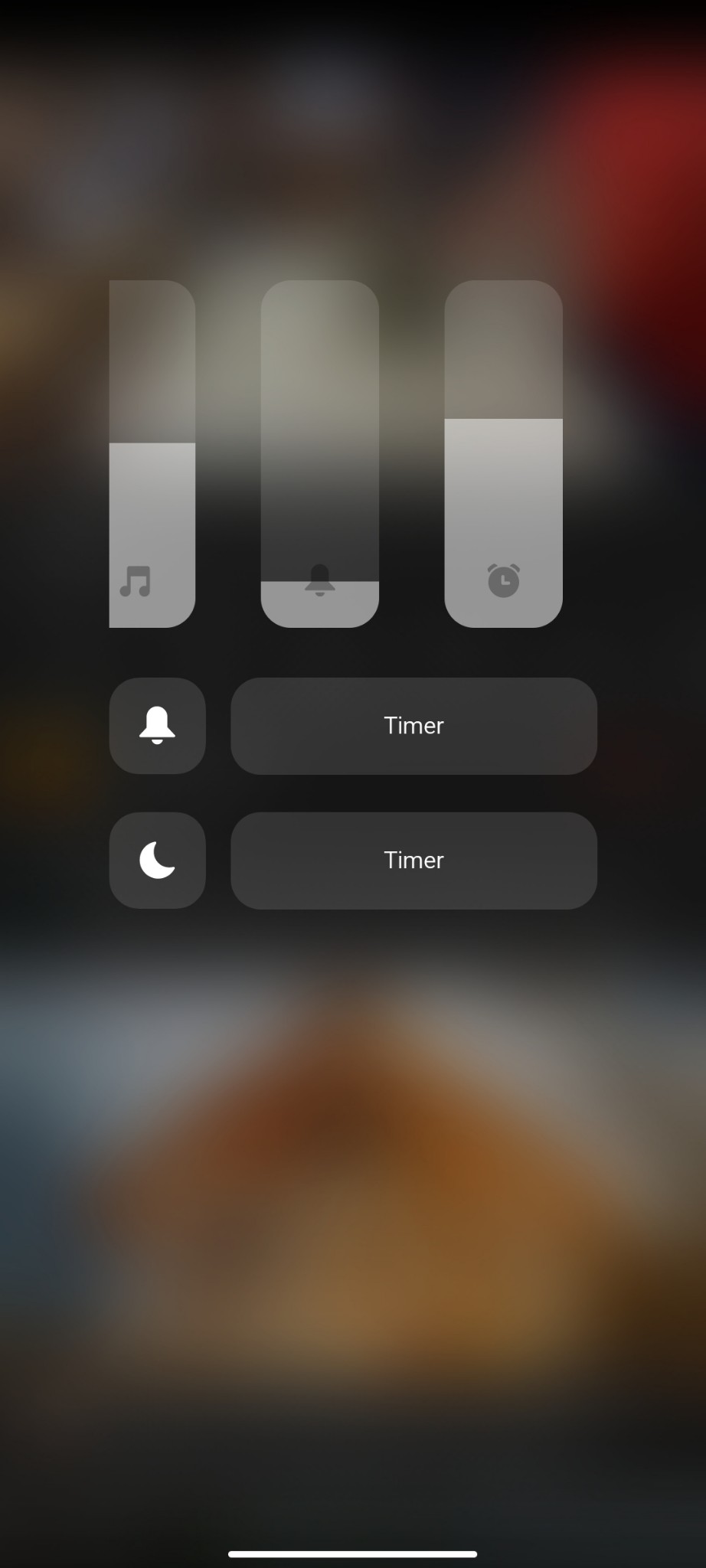The image size is (706, 1568).
Task: Open the Timer button next to the bell
Action: pyautogui.click(x=414, y=726)
